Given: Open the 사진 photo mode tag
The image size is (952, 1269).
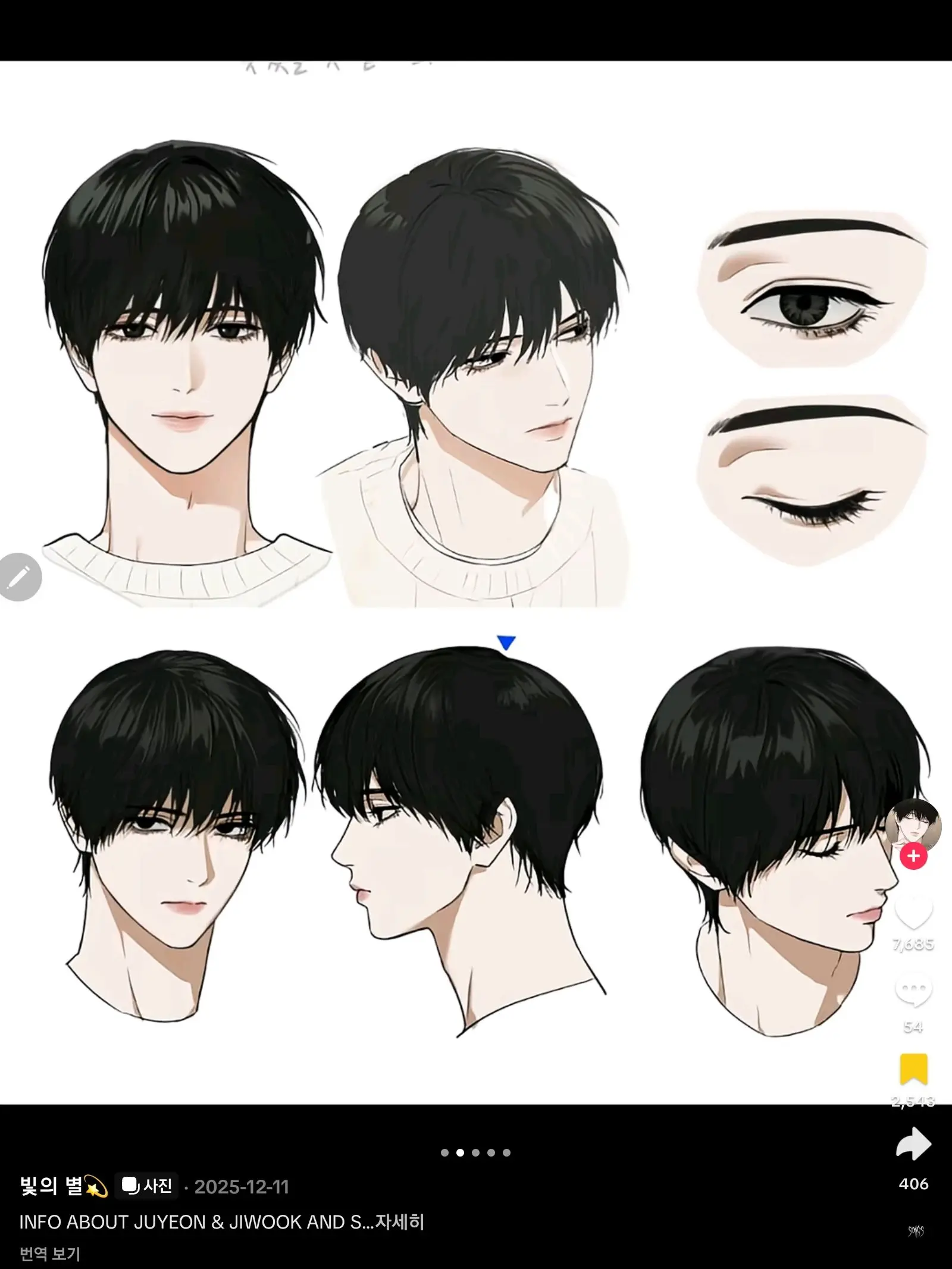Looking at the screenshot, I should (147, 1186).
